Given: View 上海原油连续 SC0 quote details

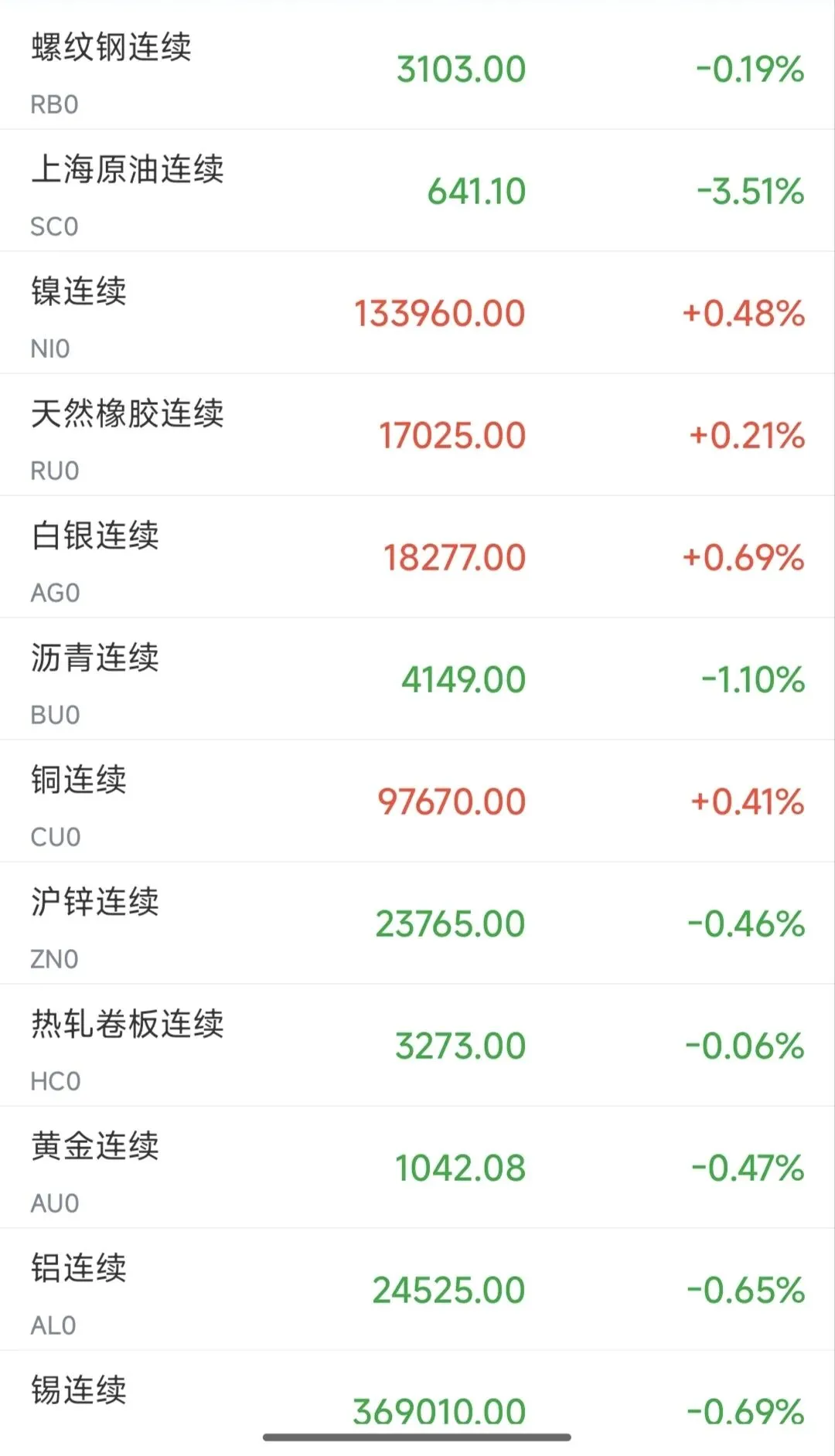Looking at the screenshot, I should pyautogui.click(x=417, y=191).
